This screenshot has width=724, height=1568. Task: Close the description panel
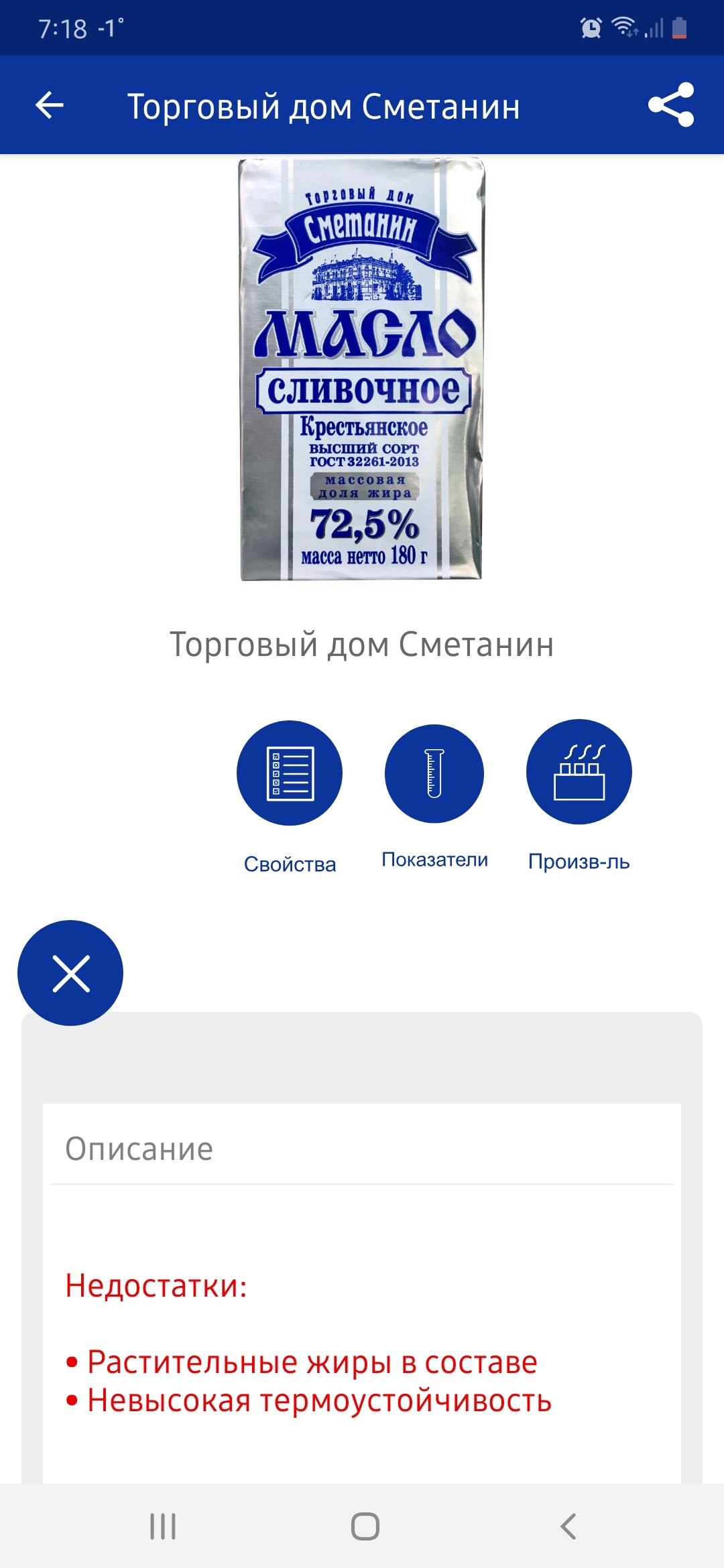70,973
